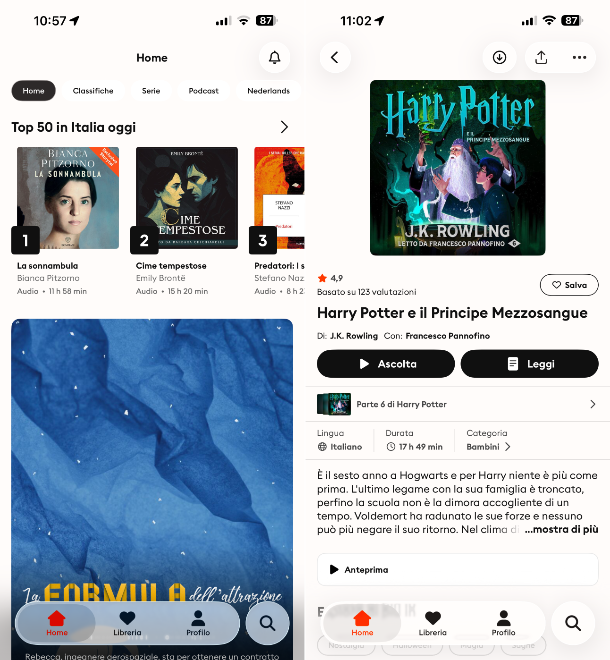Screen dimensions: 610x660
Task: Expand description with mostra di più
Action: [561, 529]
